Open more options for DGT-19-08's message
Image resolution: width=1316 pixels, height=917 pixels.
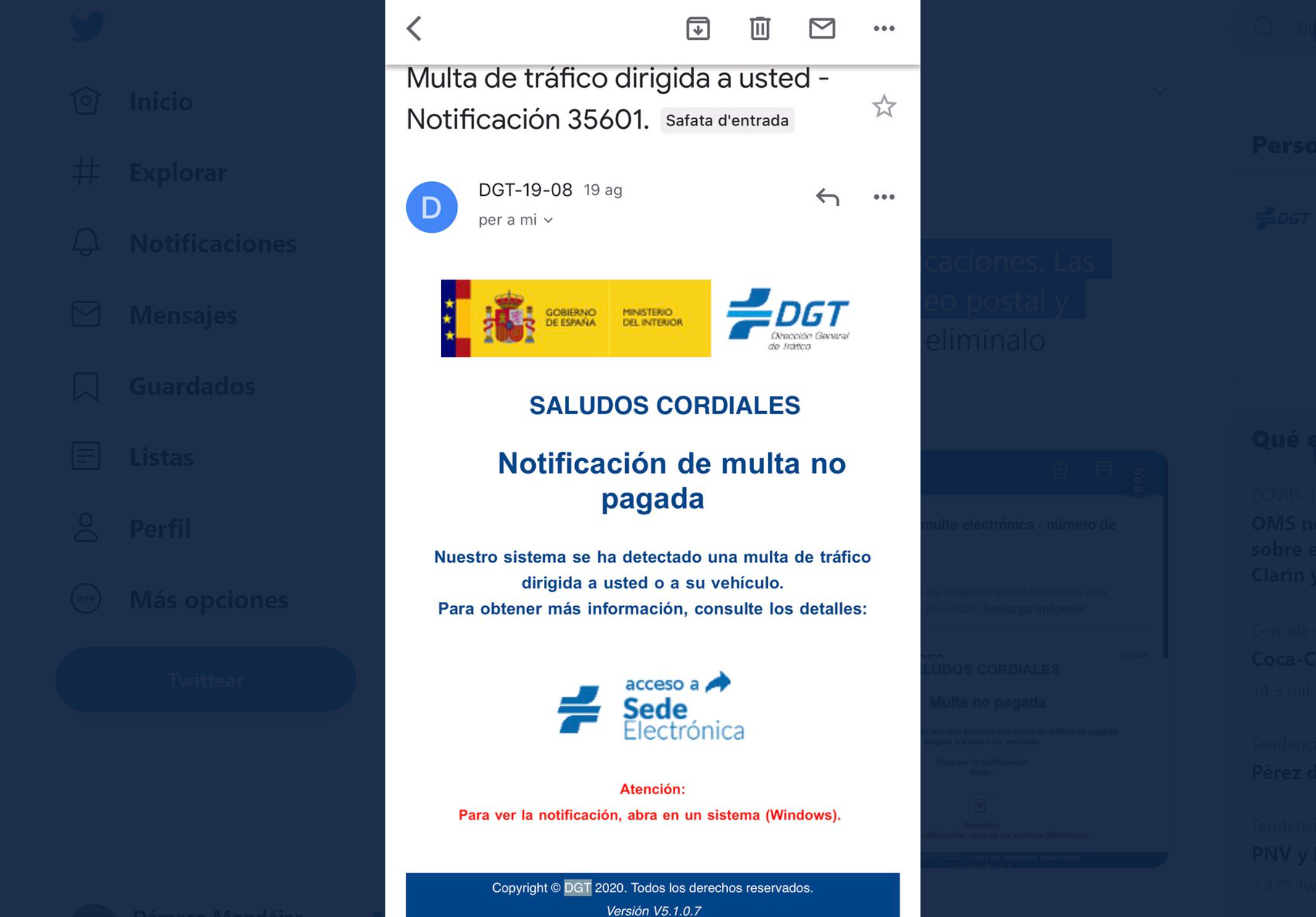[x=883, y=197]
